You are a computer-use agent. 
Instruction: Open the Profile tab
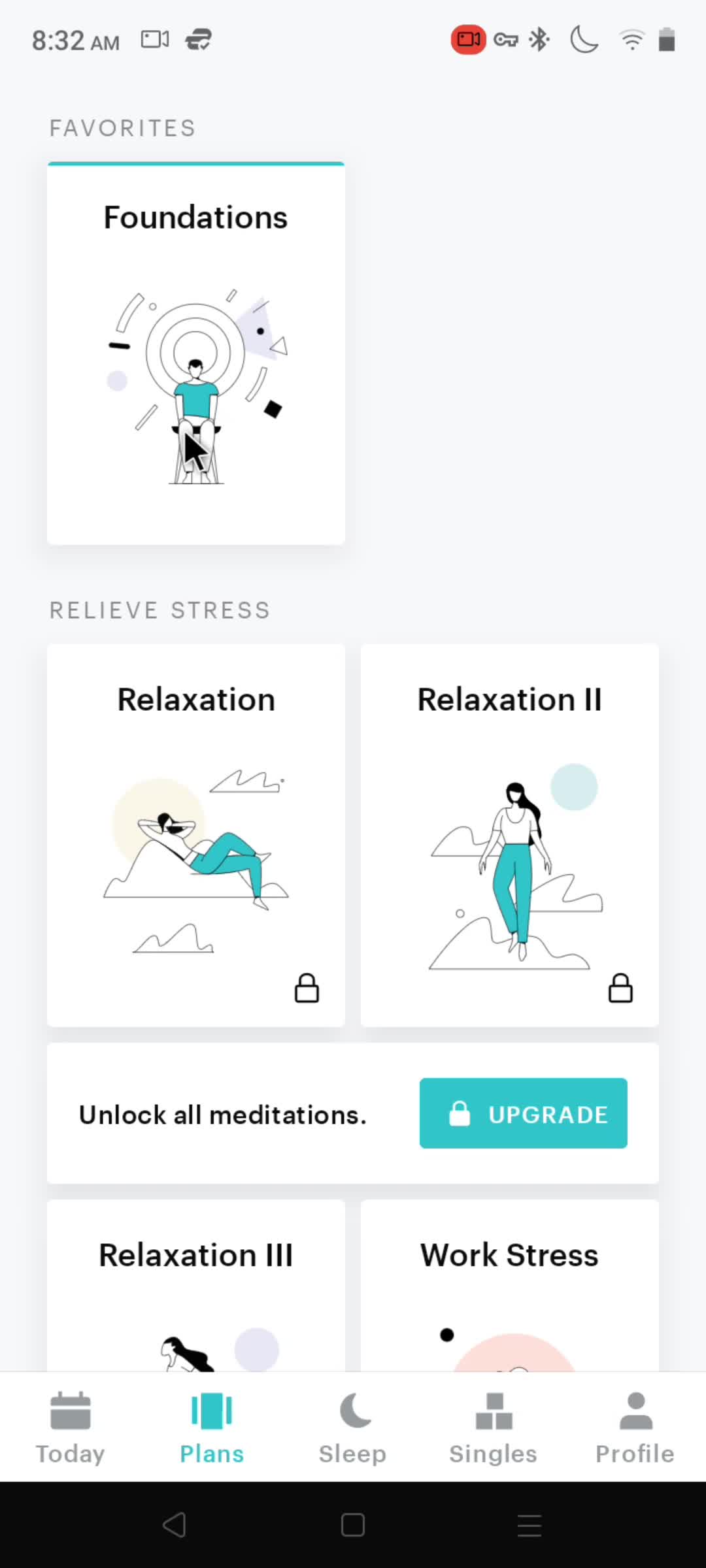[635, 1428]
